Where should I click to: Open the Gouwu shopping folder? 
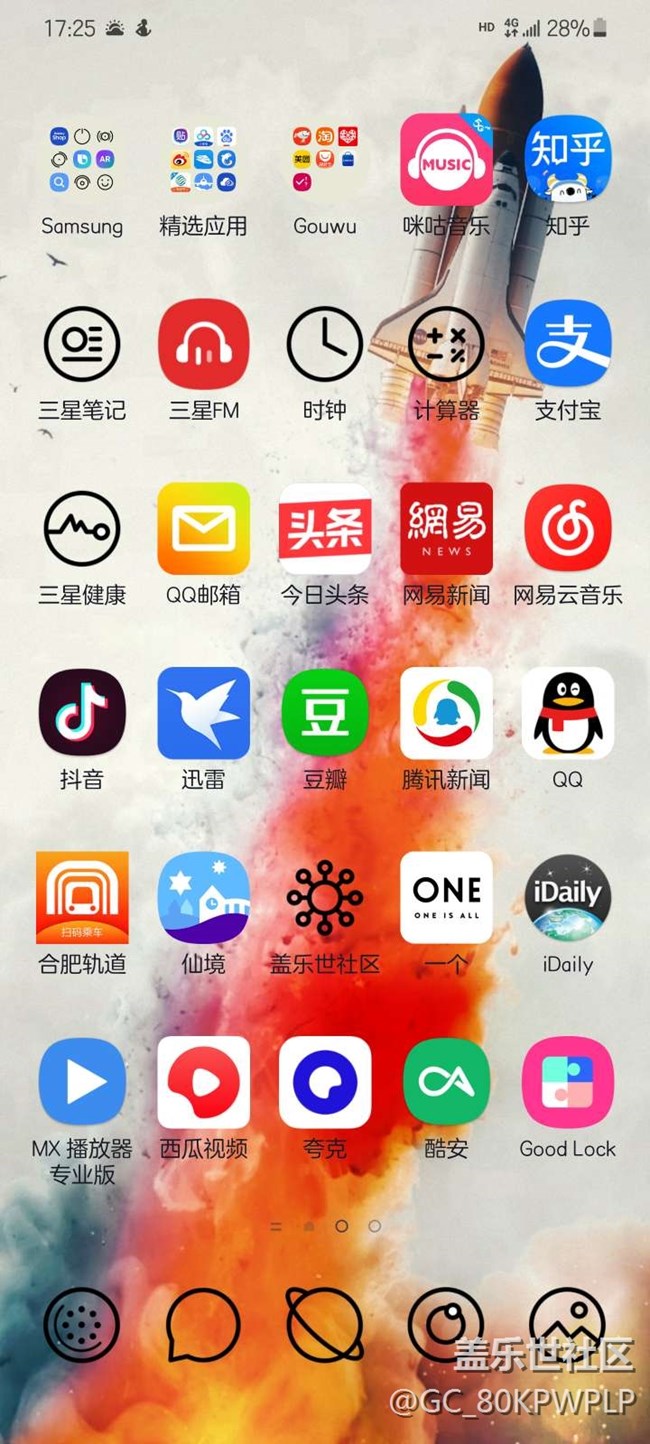click(325, 160)
